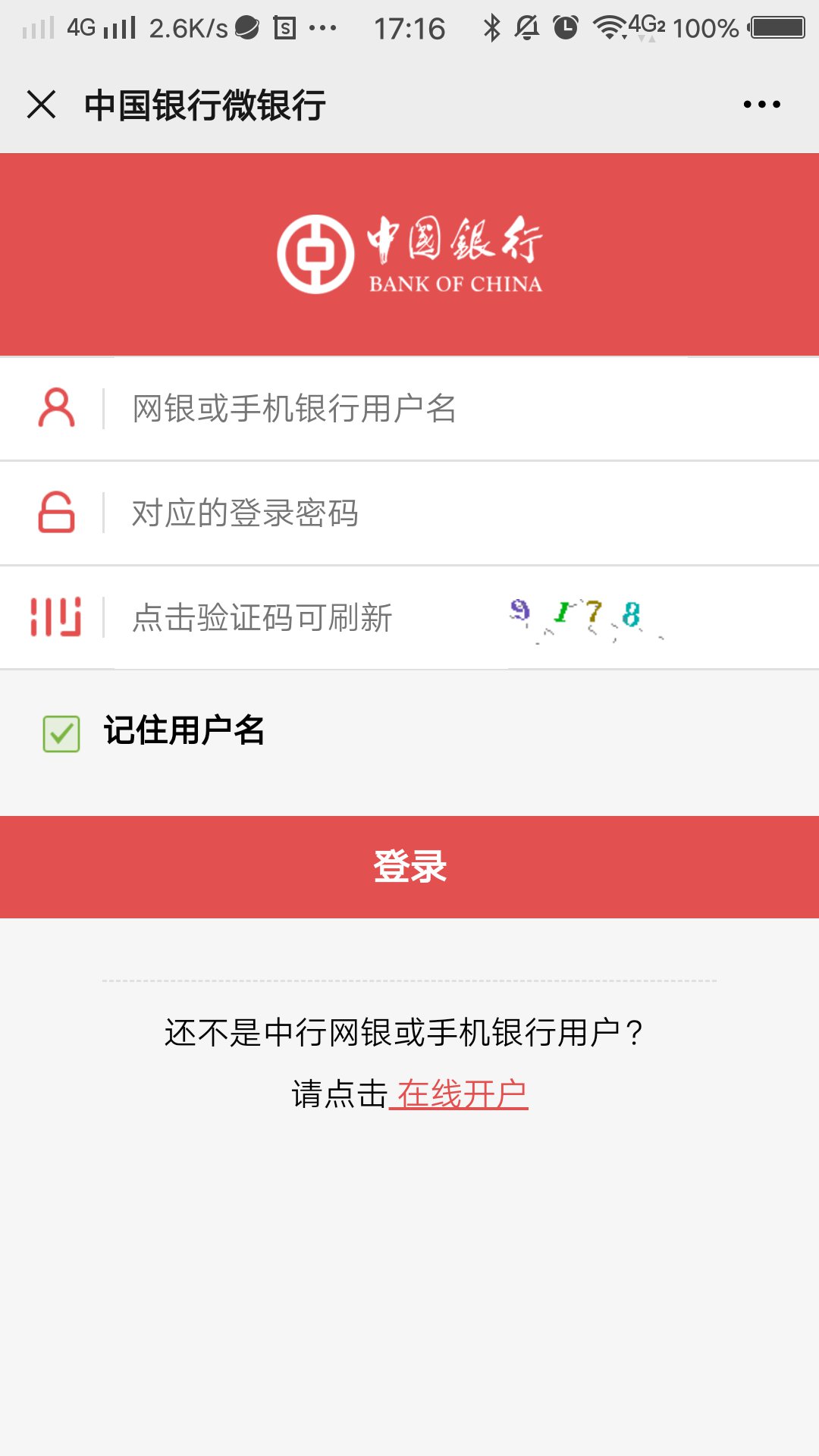
Task: Click the 中国银行微银行 title bar
Action: click(x=203, y=105)
